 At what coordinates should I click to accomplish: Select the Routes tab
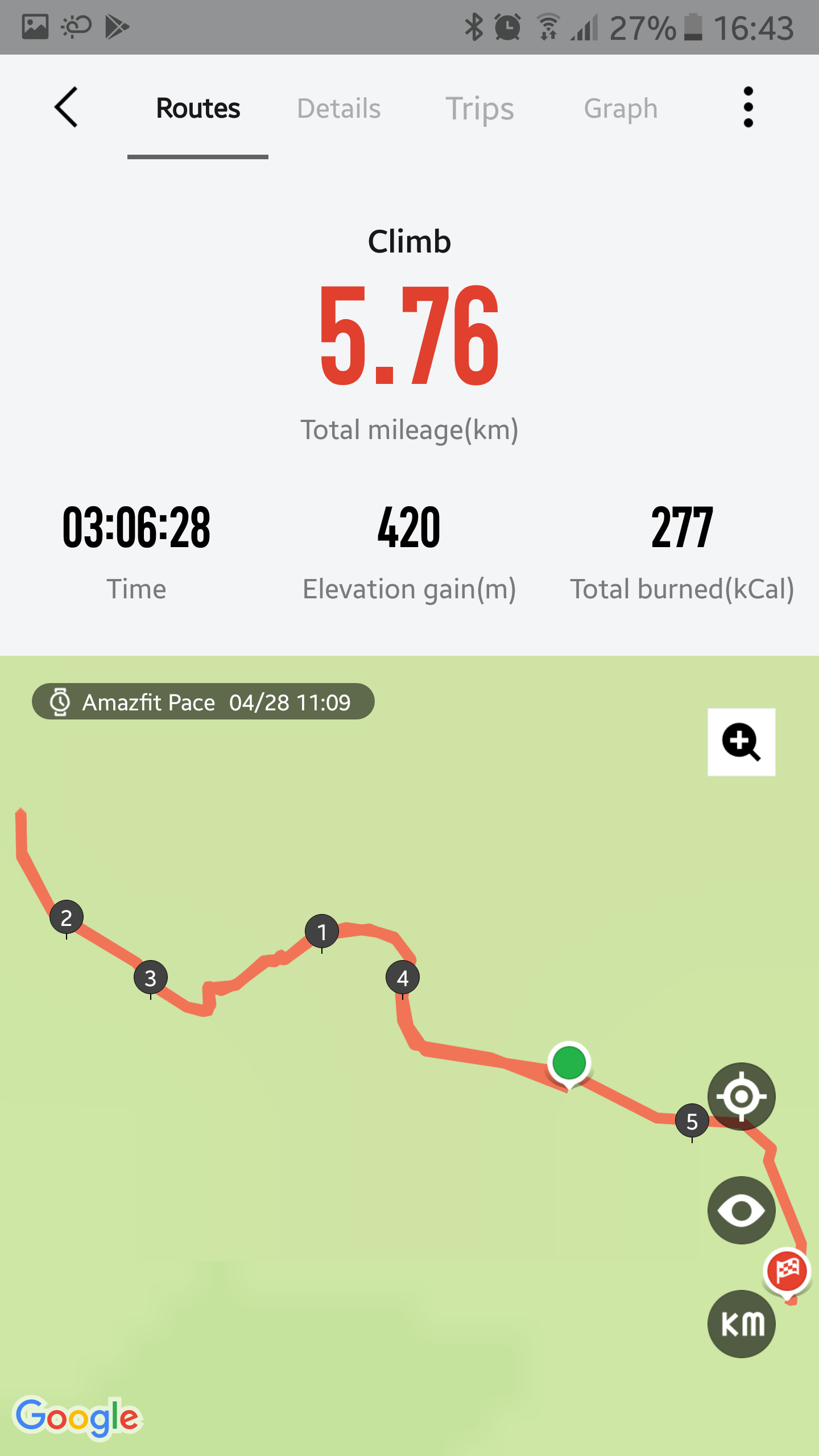coord(198,108)
